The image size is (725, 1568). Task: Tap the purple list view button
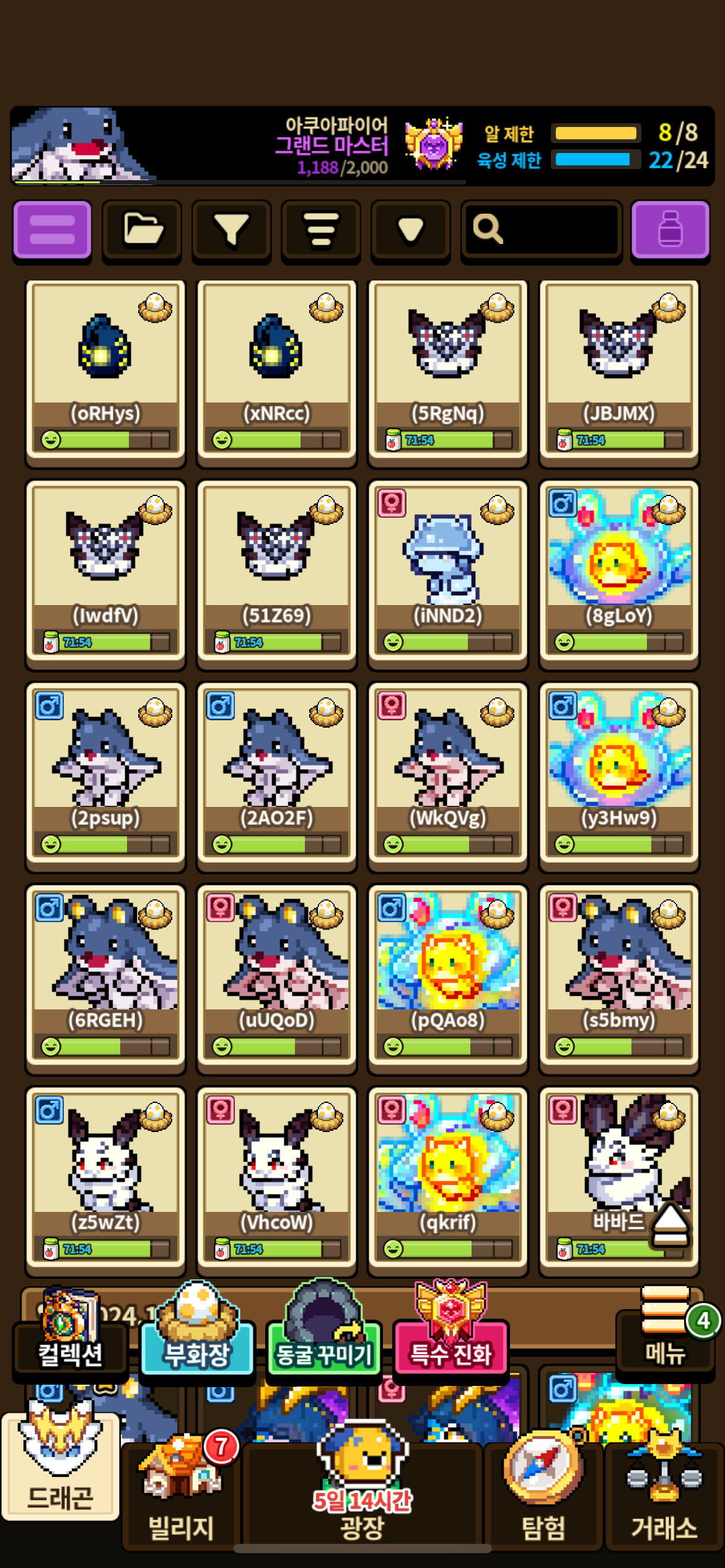pyautogui.click(x=53, y=230)
